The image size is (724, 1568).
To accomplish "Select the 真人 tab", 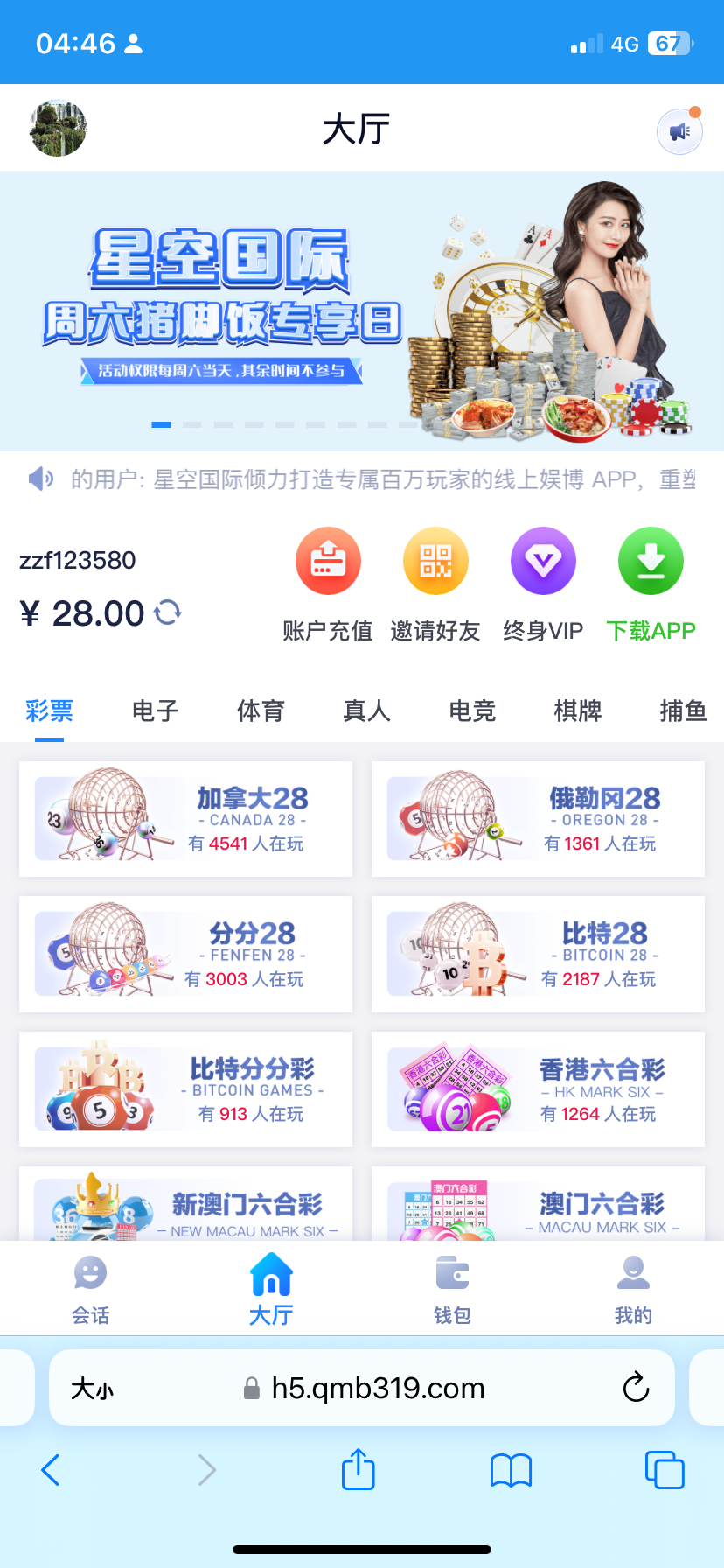I will pos(366,710).
